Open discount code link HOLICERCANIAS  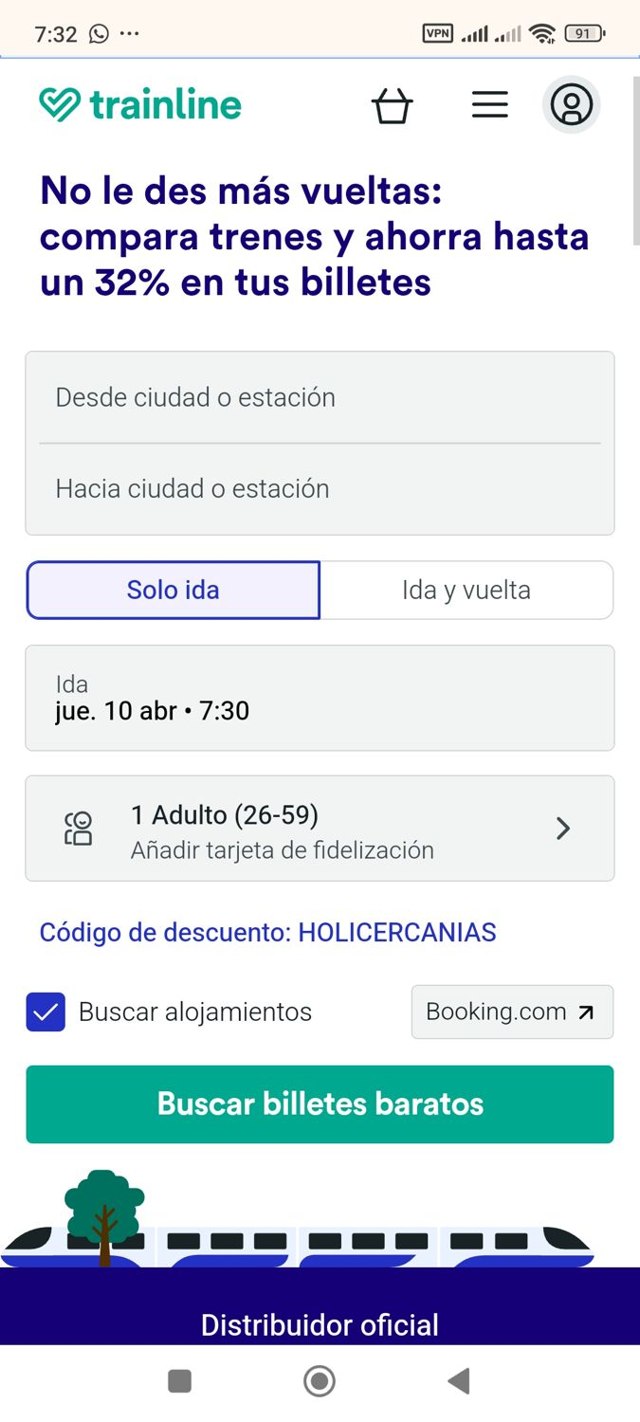click(x=268, y=933)
